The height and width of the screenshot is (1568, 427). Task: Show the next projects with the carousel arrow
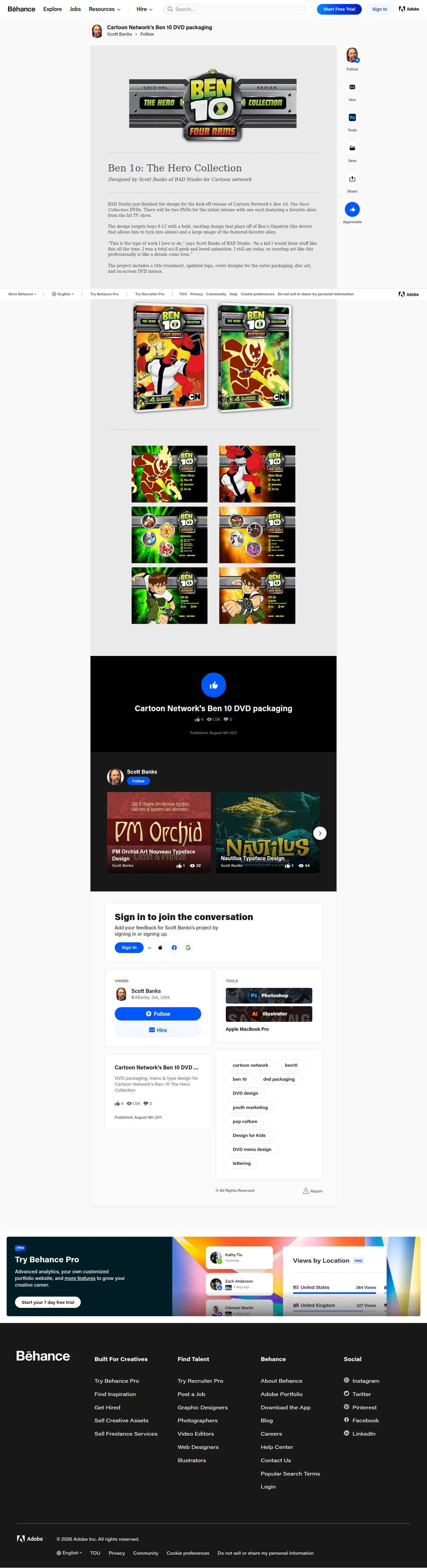click(320, 833)
